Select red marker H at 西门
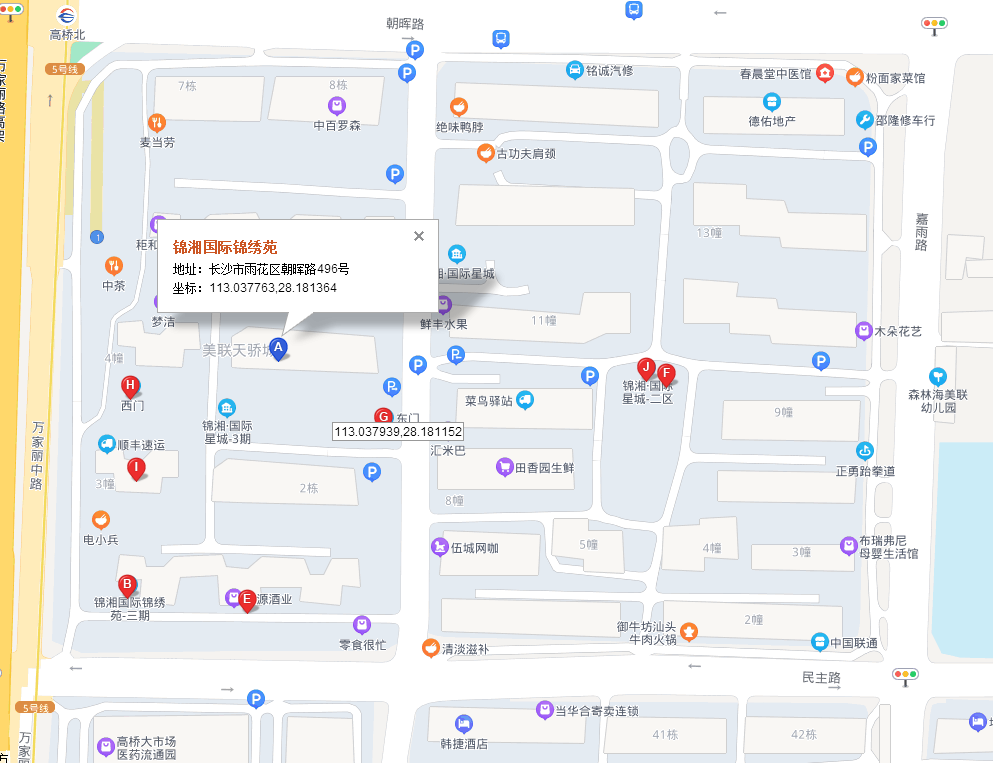993x763 pixels. click(x=130, y=386)
